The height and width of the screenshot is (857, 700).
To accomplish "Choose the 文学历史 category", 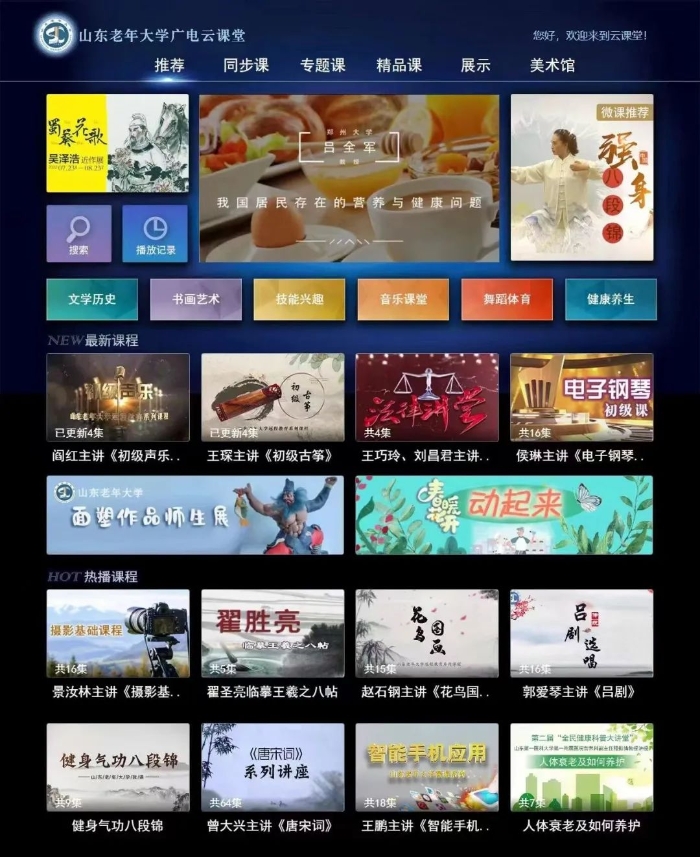I will (x=92, y=299).
